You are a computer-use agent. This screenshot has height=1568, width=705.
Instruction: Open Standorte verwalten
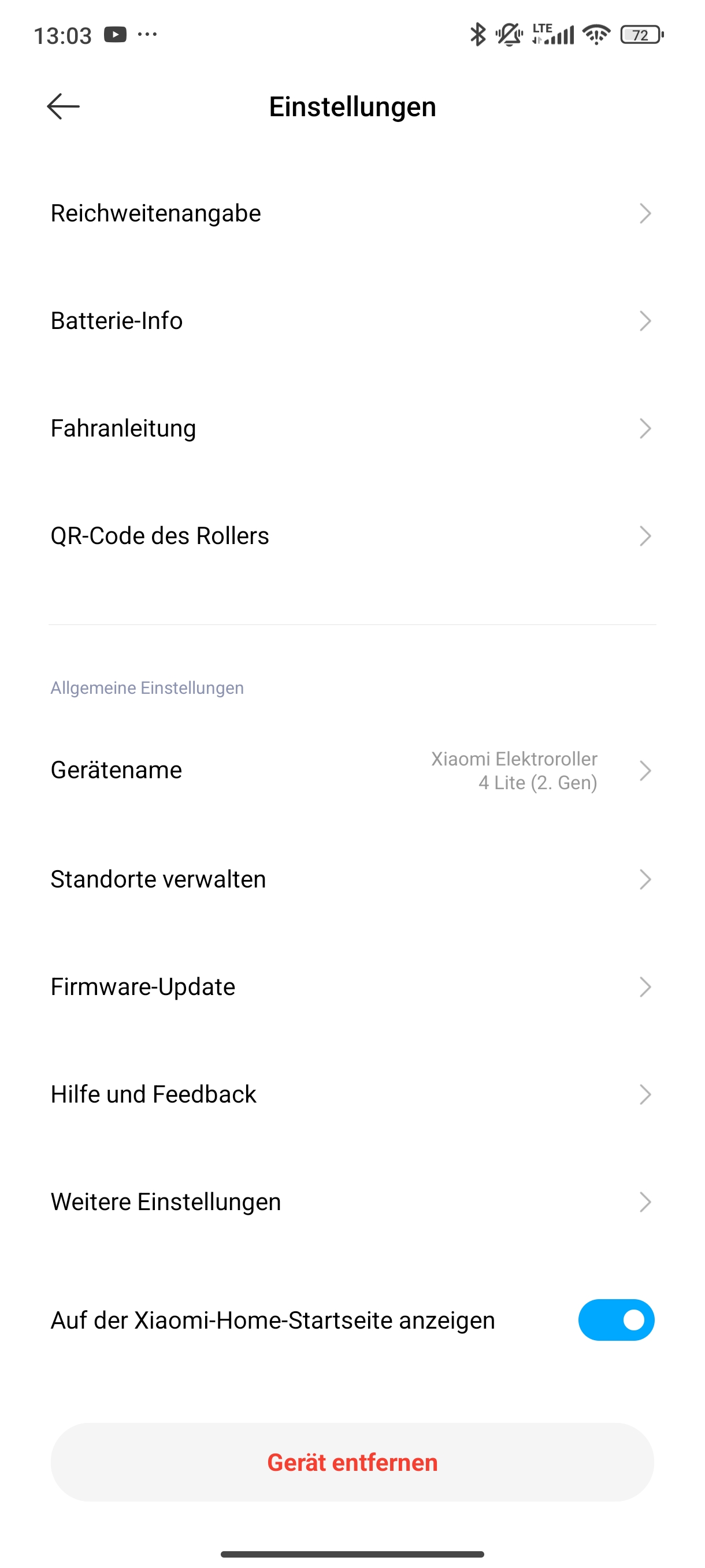coord(352,879)
